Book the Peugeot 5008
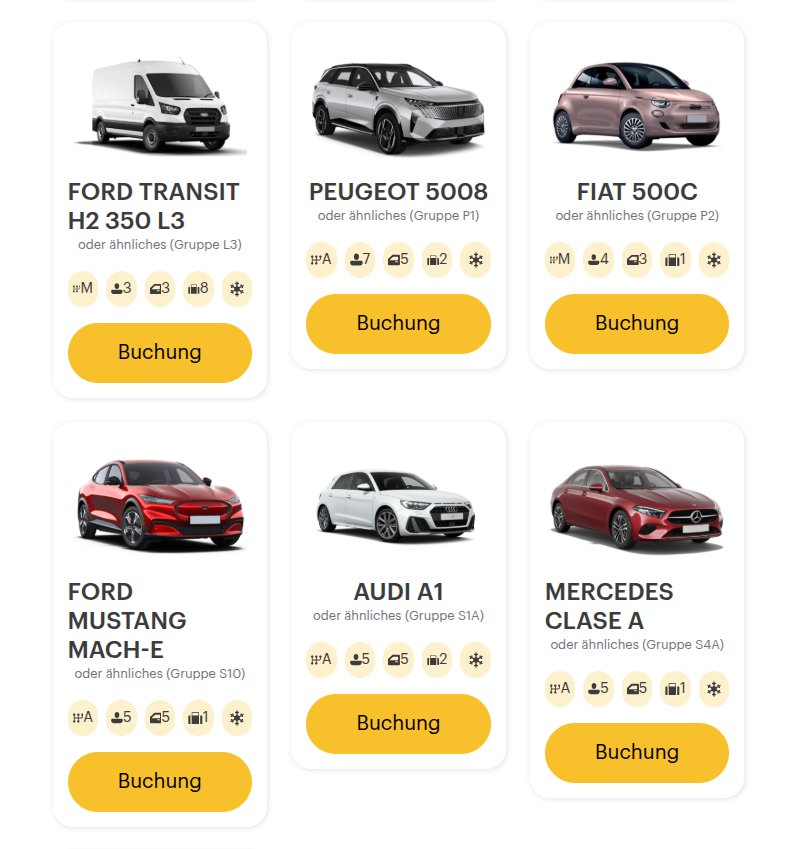789x849 pixels. pos(398,323)
